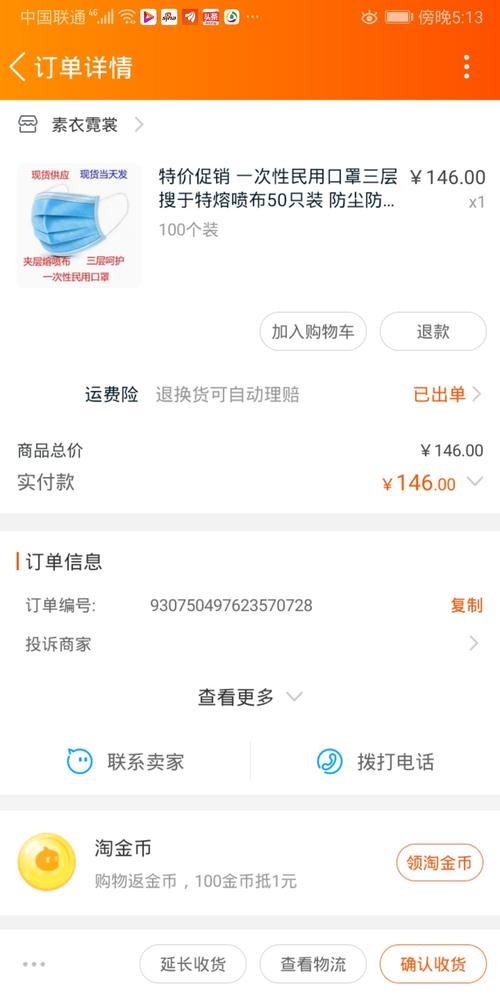Open the 投诉商家 row
500x1000 pixels.
pos(250,643)
